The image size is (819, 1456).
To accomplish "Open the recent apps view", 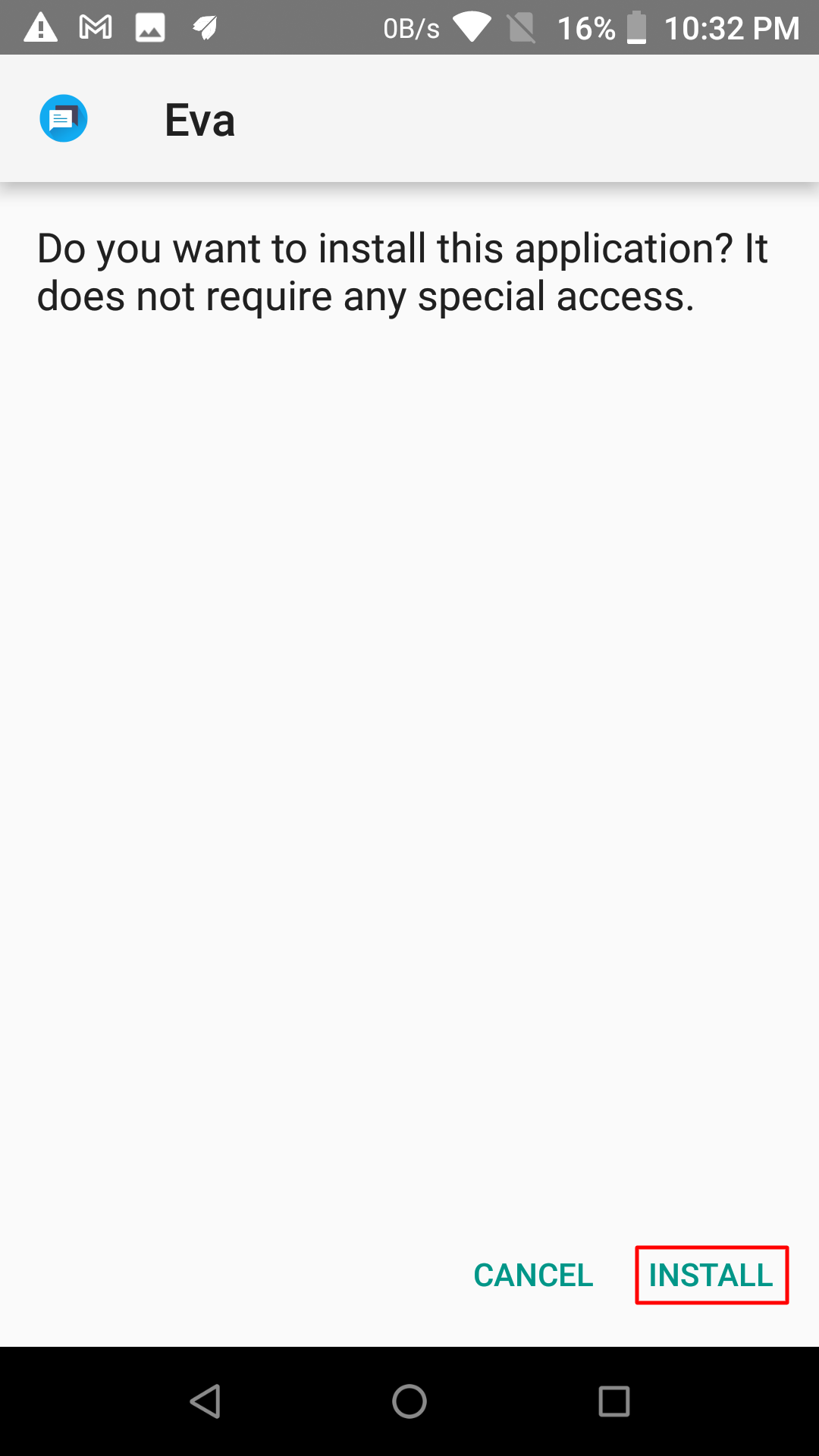I will coord(613,1401).
